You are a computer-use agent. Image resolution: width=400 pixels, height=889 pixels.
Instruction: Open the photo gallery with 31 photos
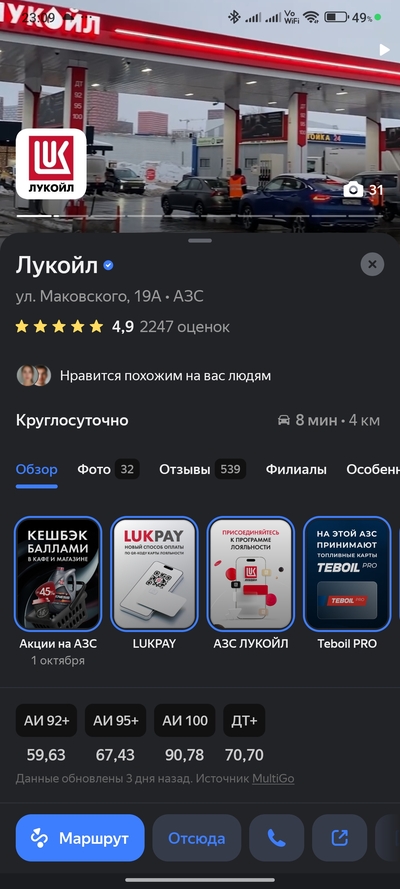coord(364,189)
